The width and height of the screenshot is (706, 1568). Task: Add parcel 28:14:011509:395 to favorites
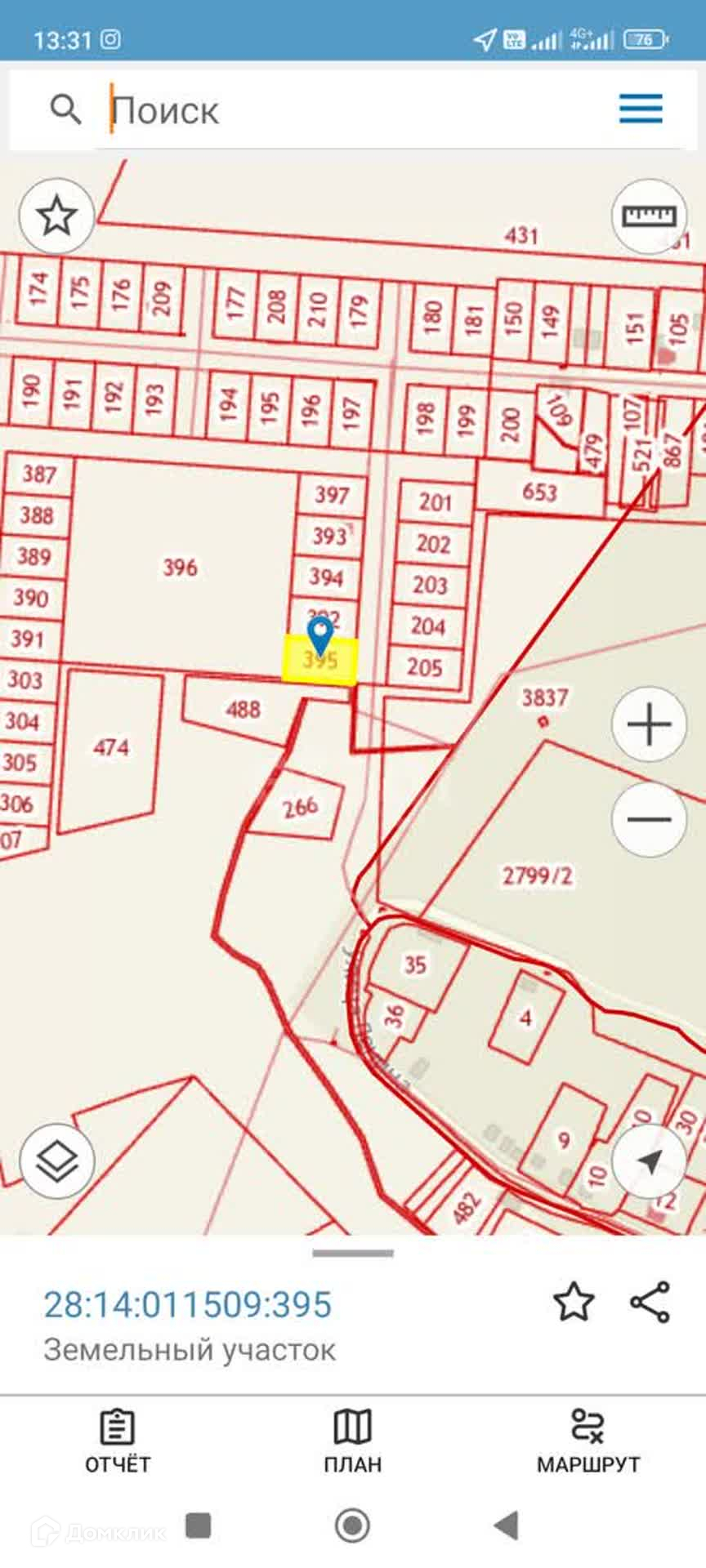pyautogui.click(x=574, y=1302)
